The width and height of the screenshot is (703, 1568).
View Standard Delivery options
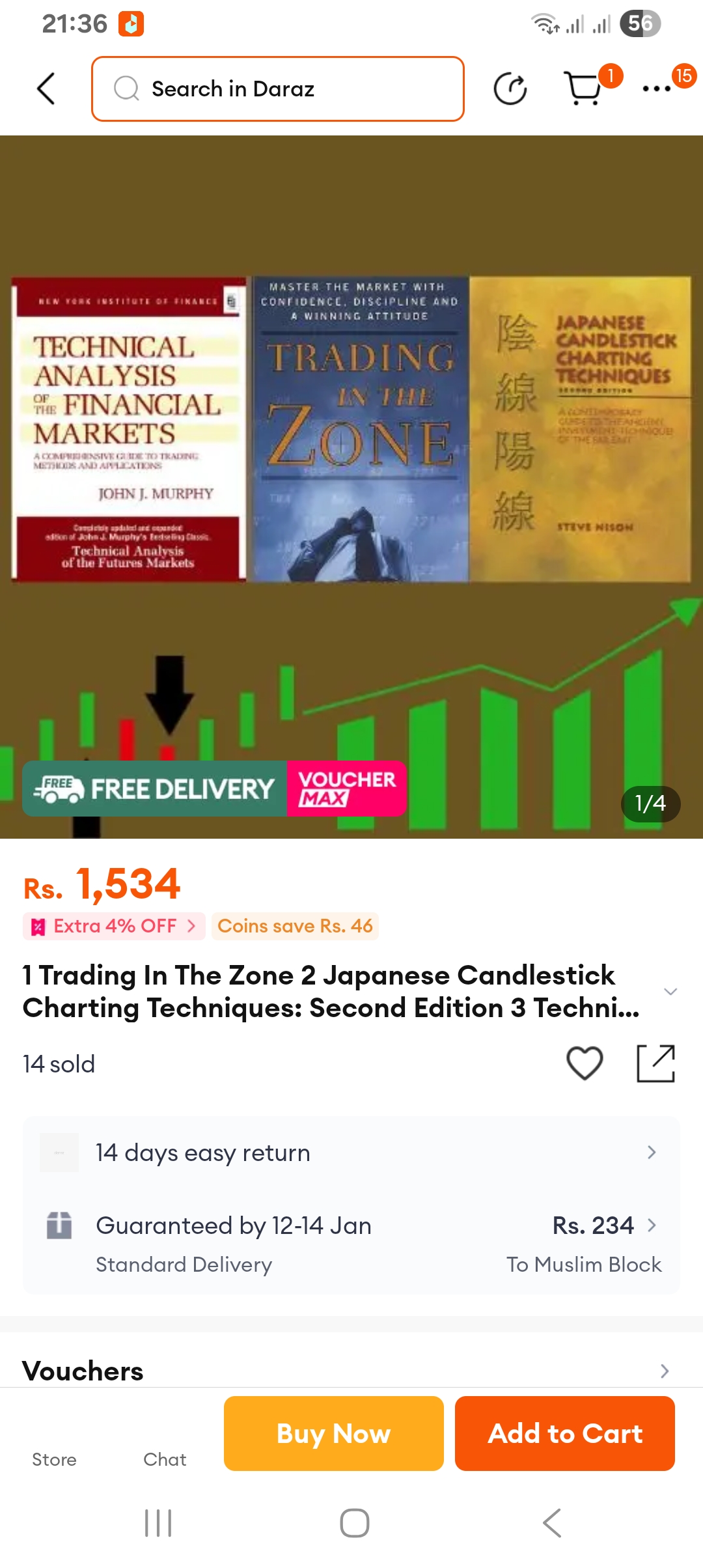pos(351,1243)
